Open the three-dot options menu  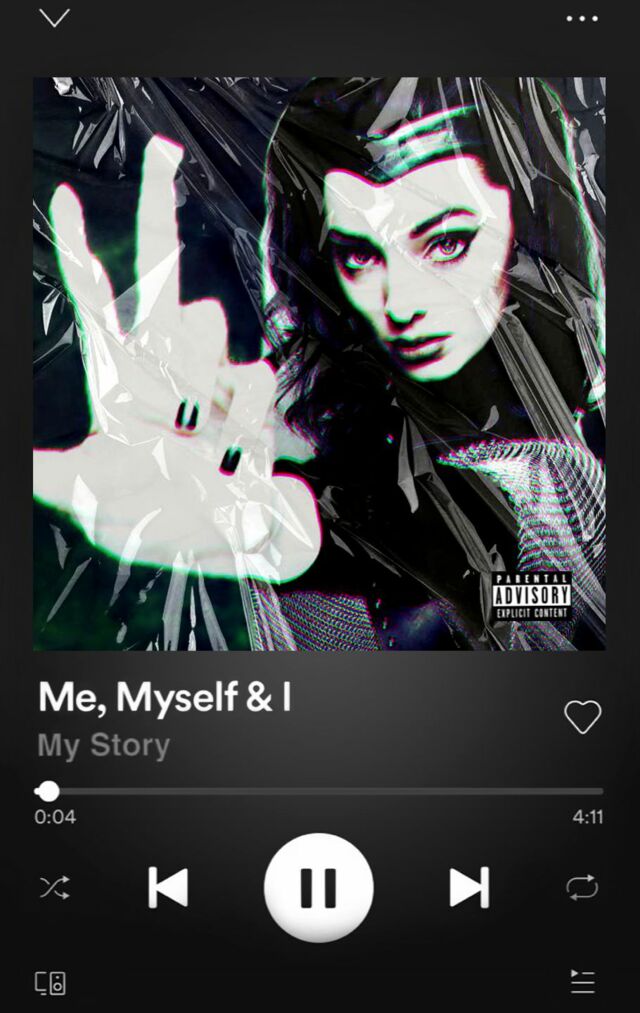click(581, 18)
